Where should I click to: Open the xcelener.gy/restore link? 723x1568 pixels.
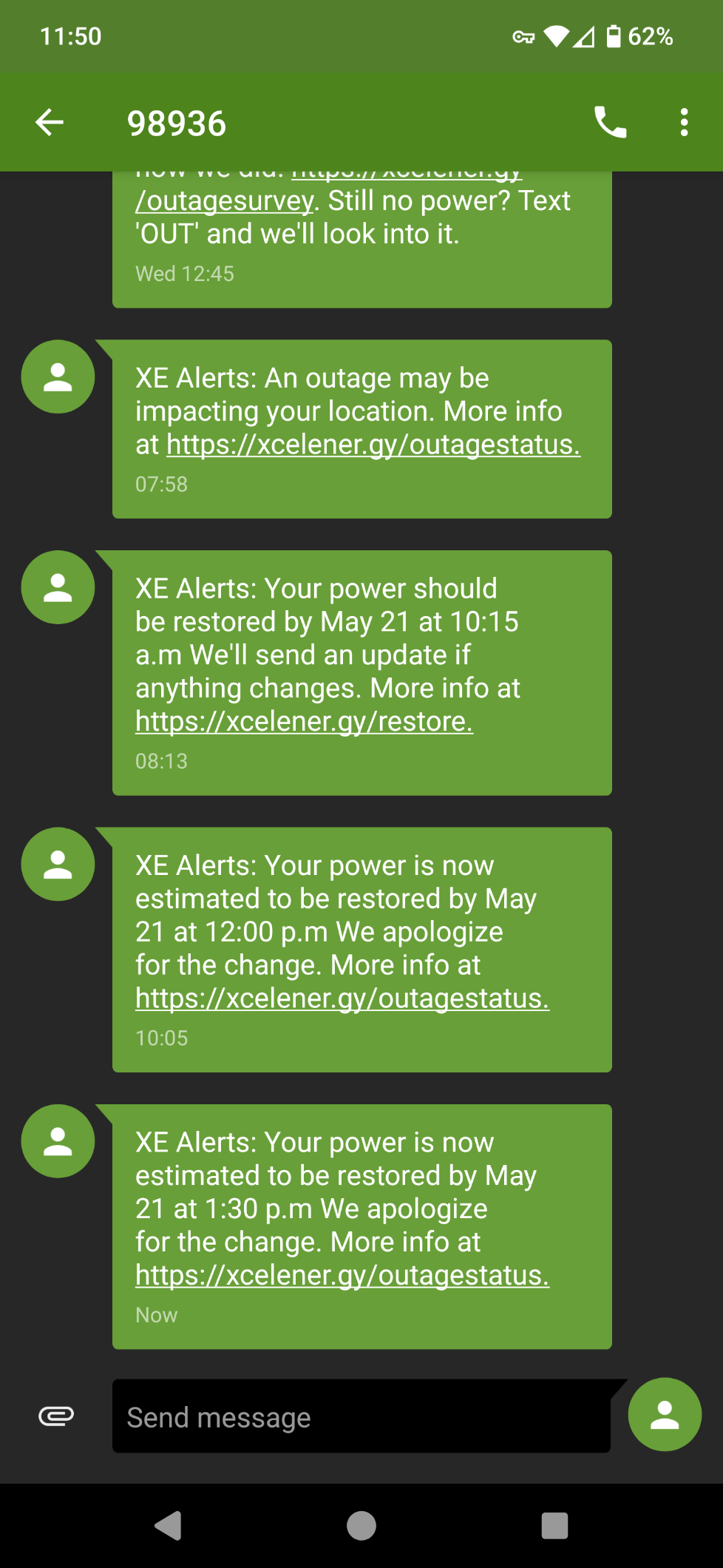click(x=304, y=721)
